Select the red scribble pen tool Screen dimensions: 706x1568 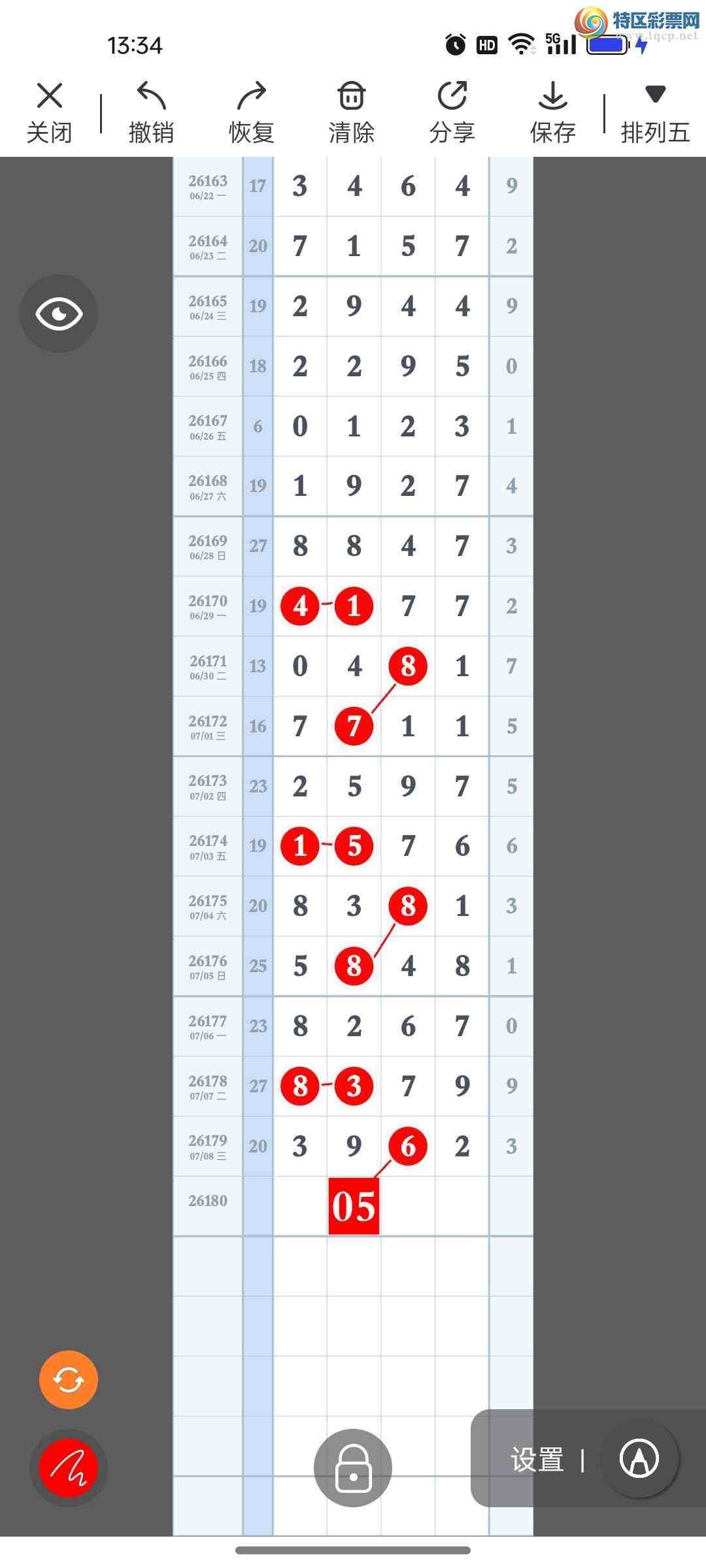[69, 1467]
